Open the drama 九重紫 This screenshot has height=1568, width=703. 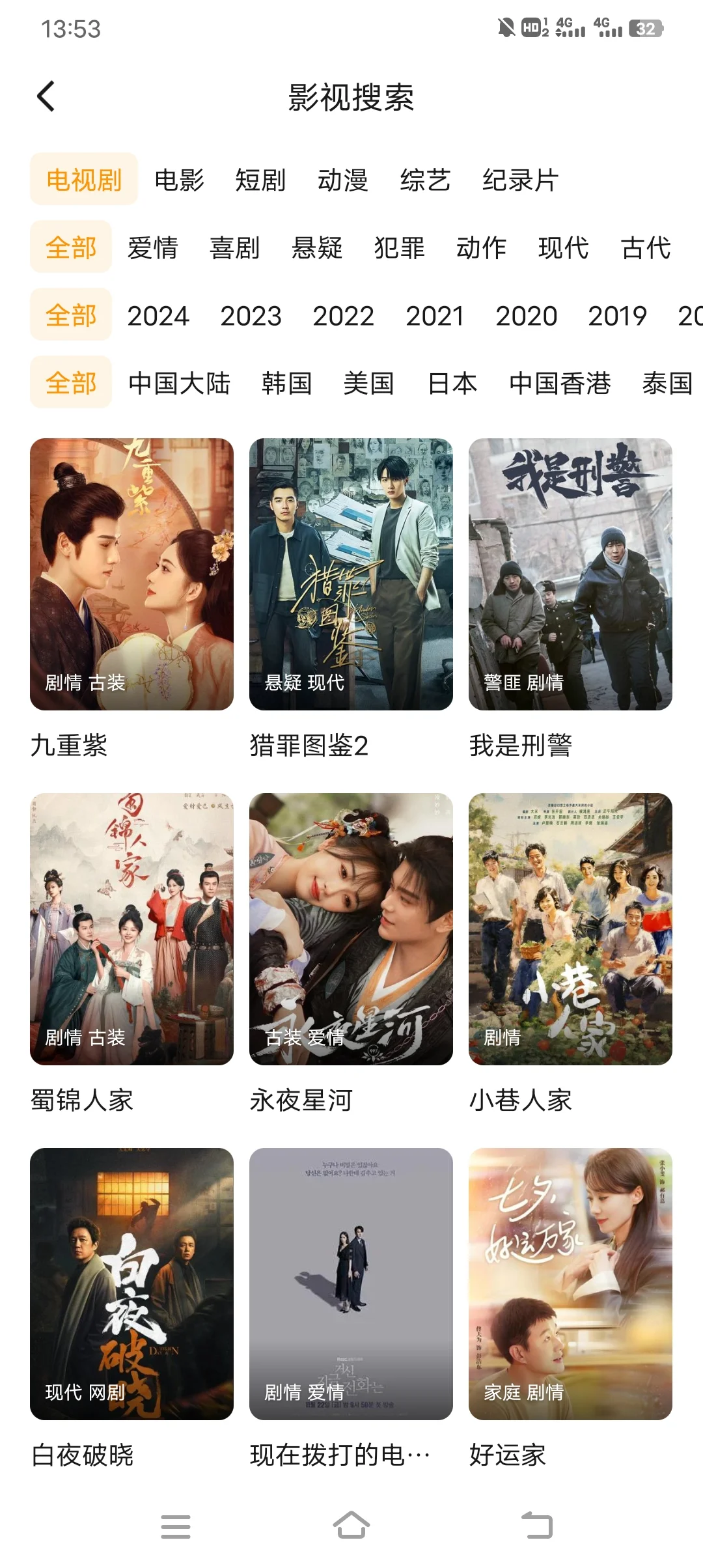[x=131, y=574]
